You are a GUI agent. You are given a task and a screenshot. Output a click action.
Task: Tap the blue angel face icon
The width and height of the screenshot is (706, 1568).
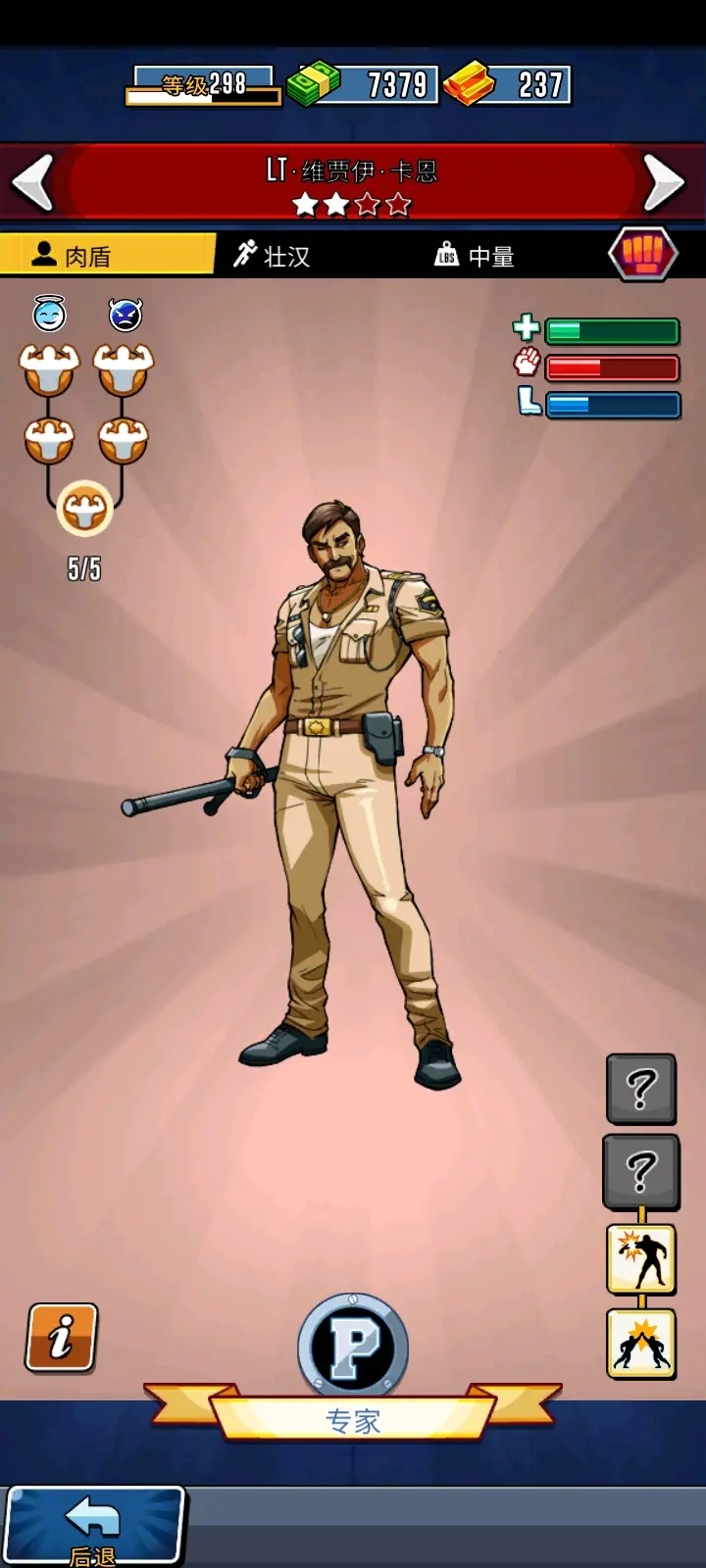click(49, 314)
